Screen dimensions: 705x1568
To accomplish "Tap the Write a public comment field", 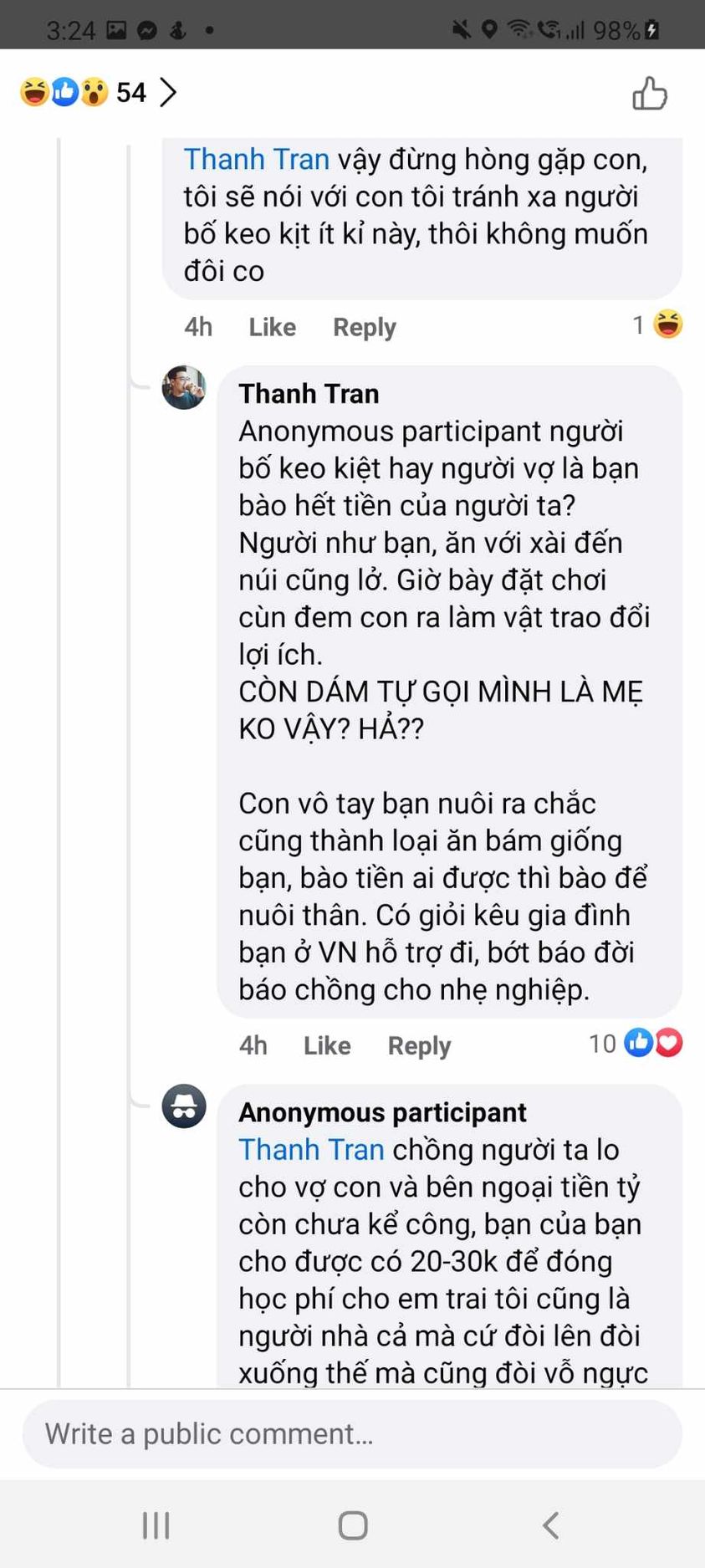I will point(352,1434).
